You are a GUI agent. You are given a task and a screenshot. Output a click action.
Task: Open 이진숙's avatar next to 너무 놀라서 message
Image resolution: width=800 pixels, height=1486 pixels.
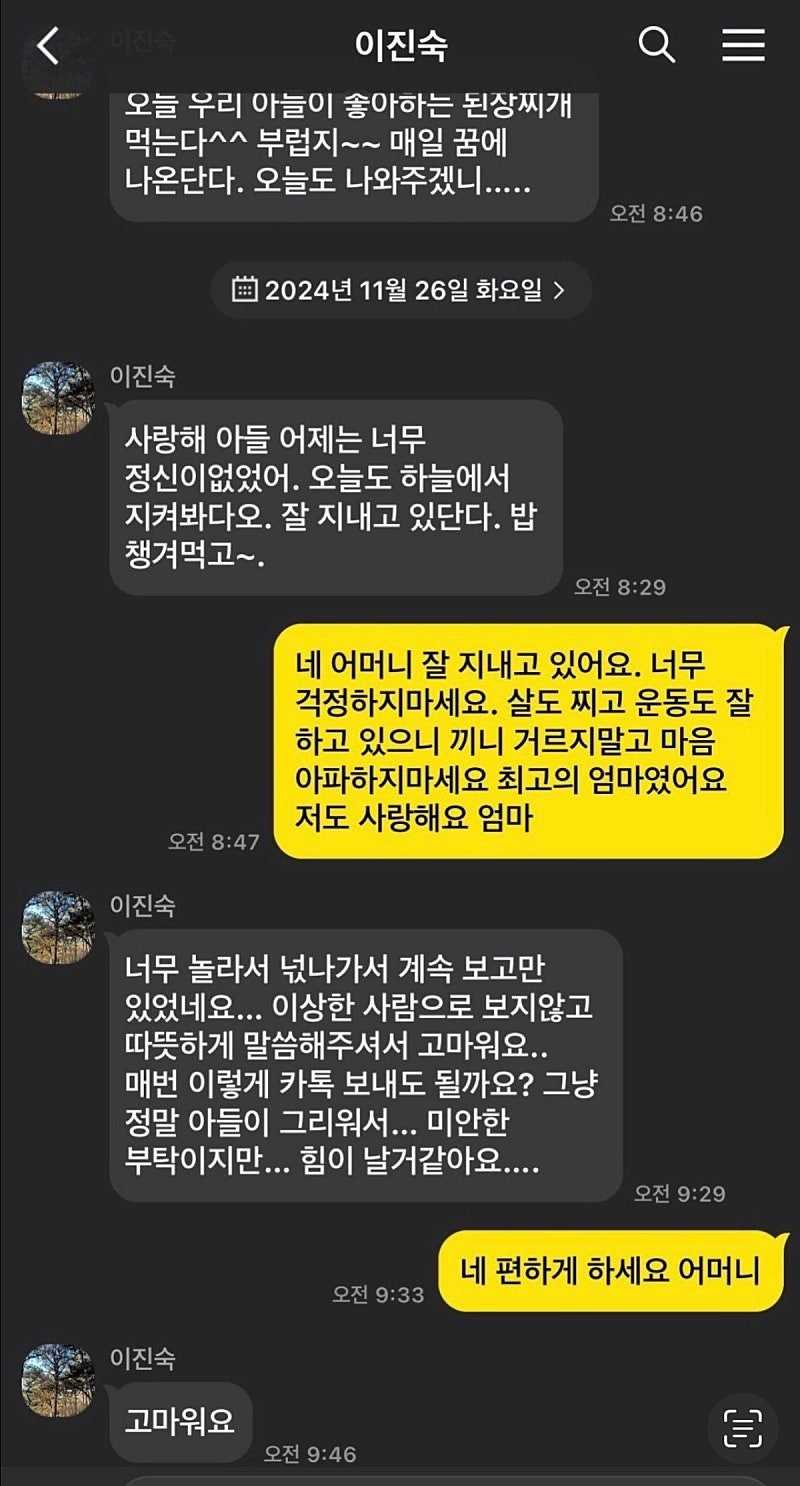[x=58, y=927]
